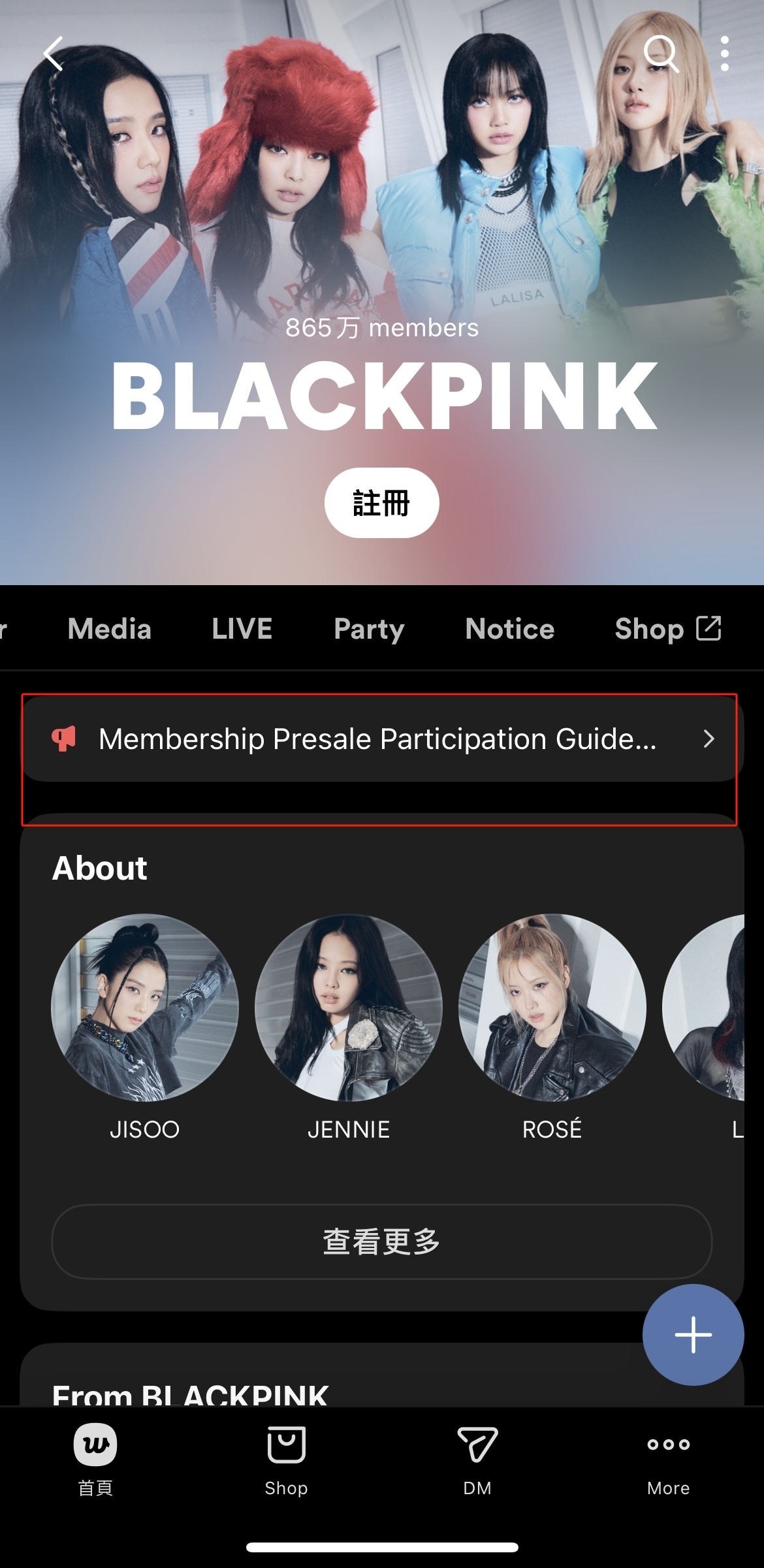
Task: Go back using the top-left arrow
Action: 54,54
